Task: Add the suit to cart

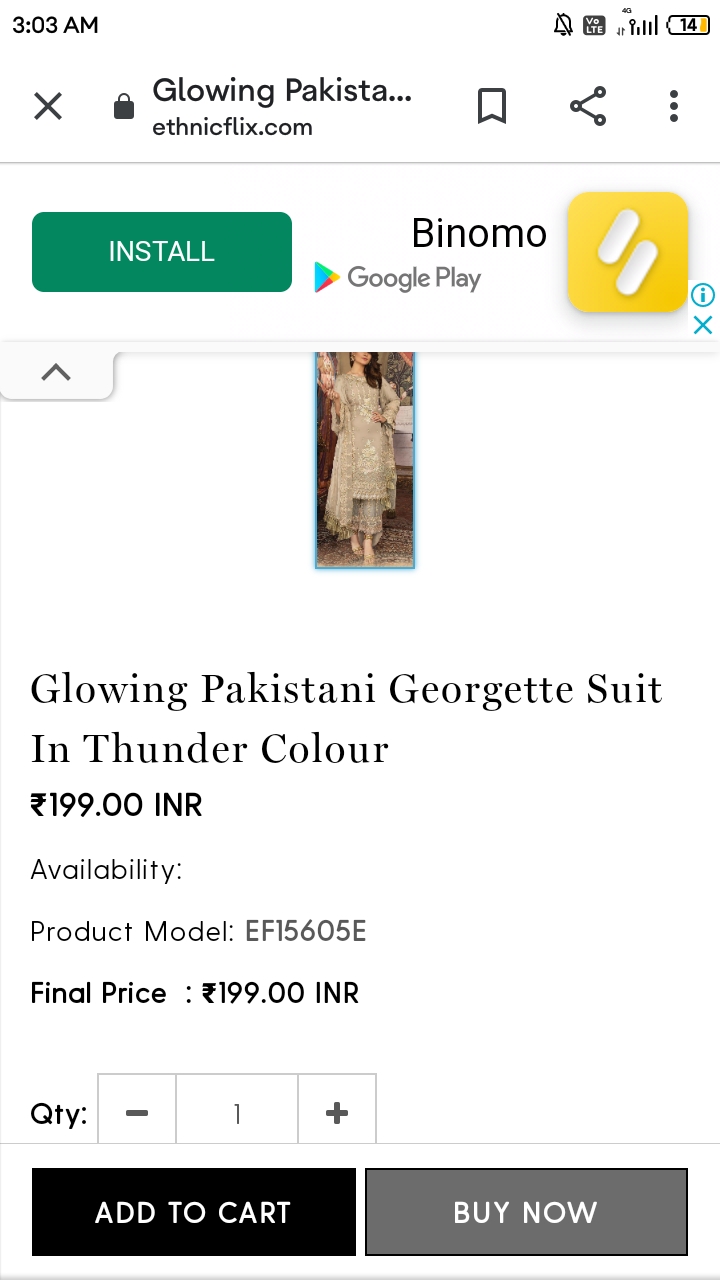Action: tap(194, 1212)
